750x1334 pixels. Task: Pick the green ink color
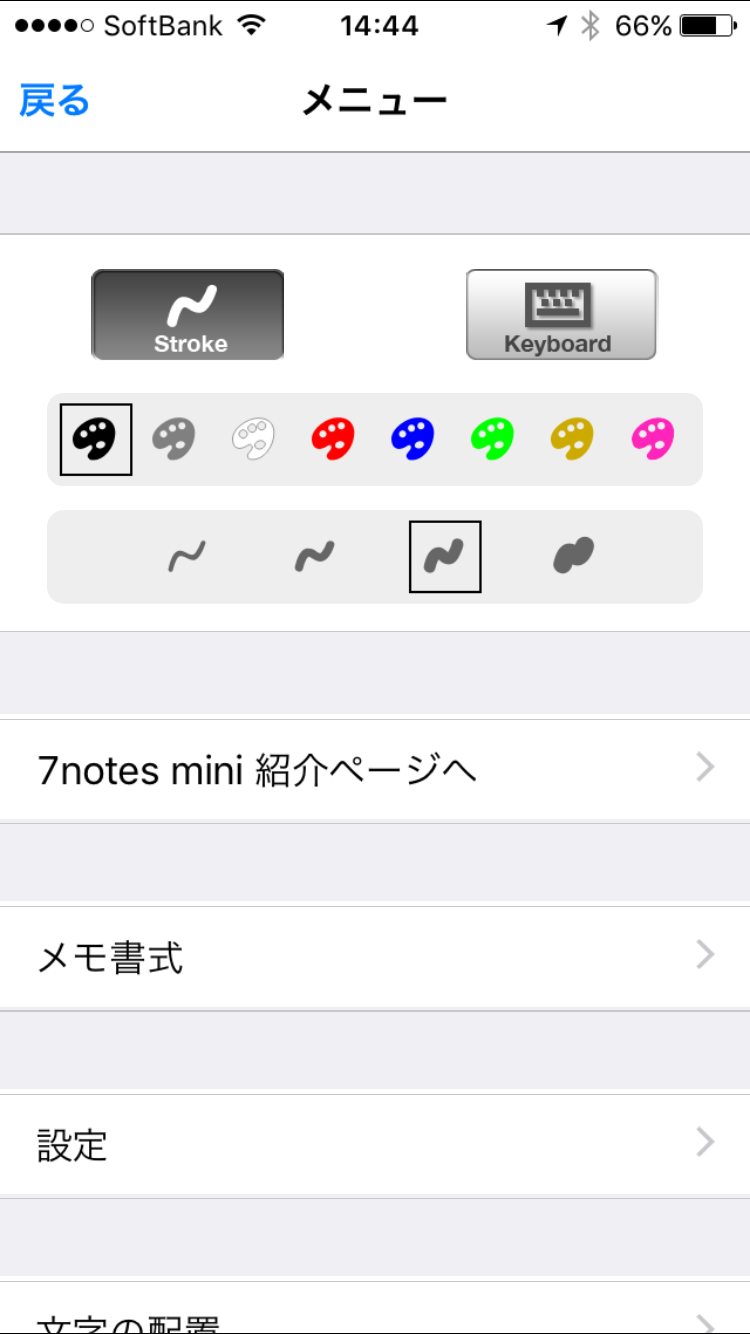[493, 439]
